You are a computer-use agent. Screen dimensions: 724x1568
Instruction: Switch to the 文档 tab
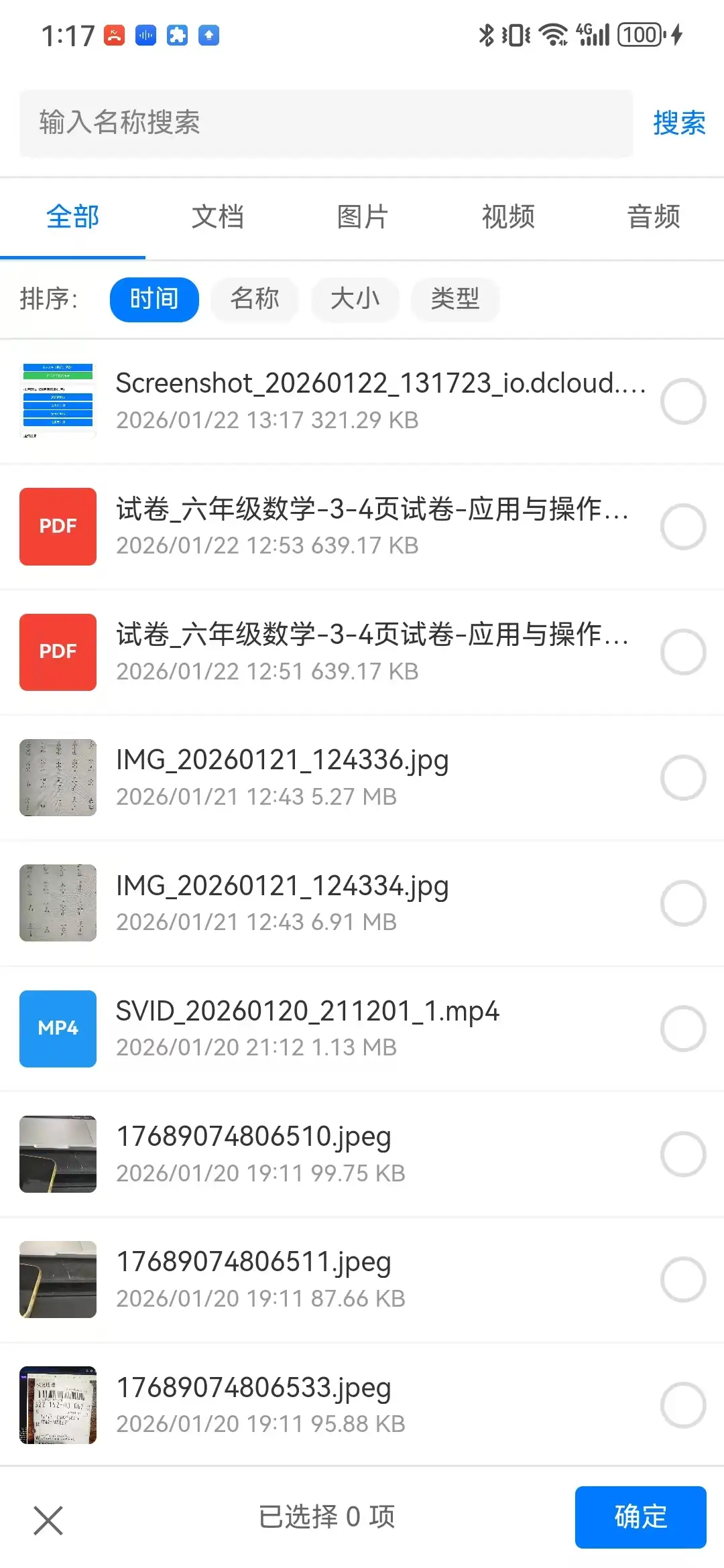217,217
